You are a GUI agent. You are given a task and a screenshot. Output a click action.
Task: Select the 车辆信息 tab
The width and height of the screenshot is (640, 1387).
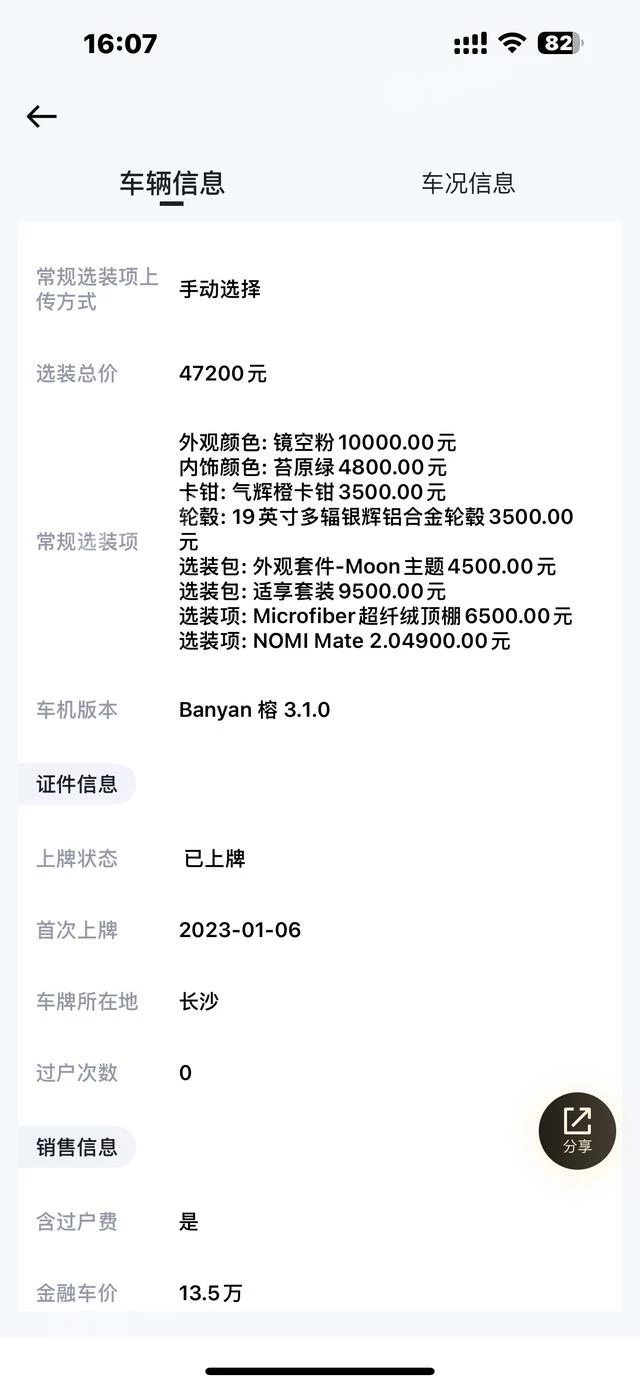click(172, 183)
